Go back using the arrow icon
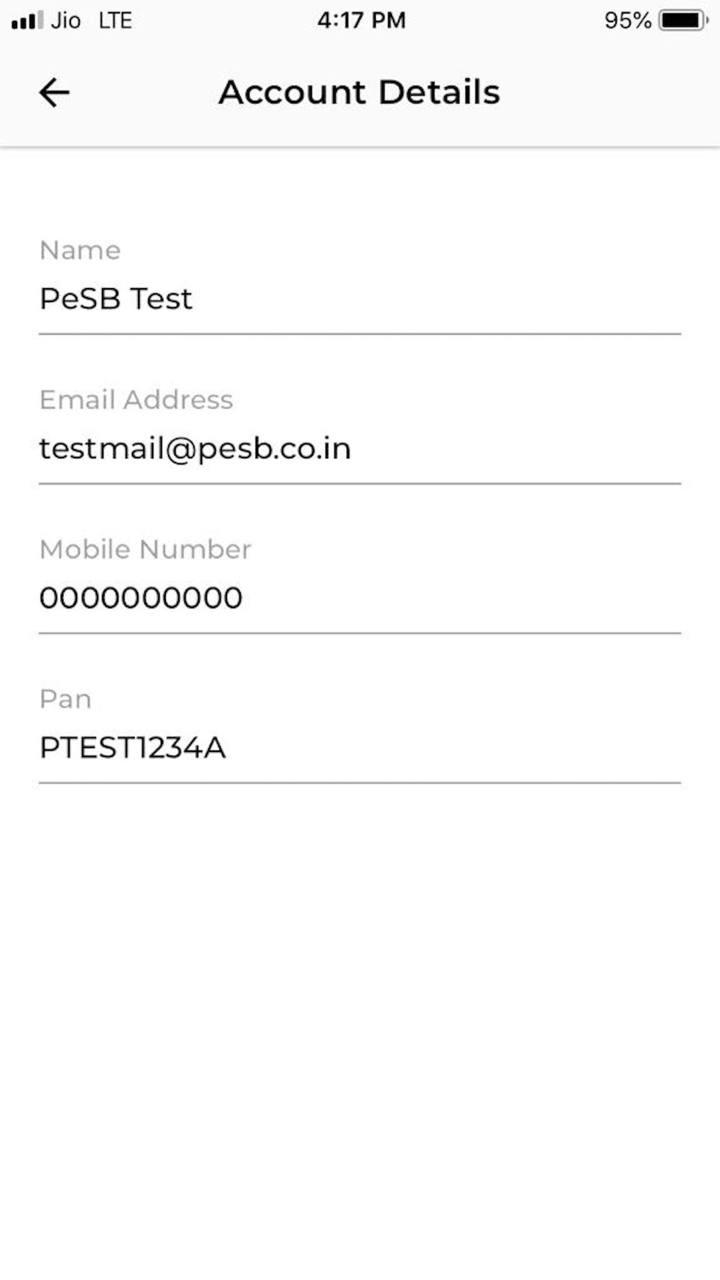Viewport: 720px width, 1280px height. (x=54, y=93)
